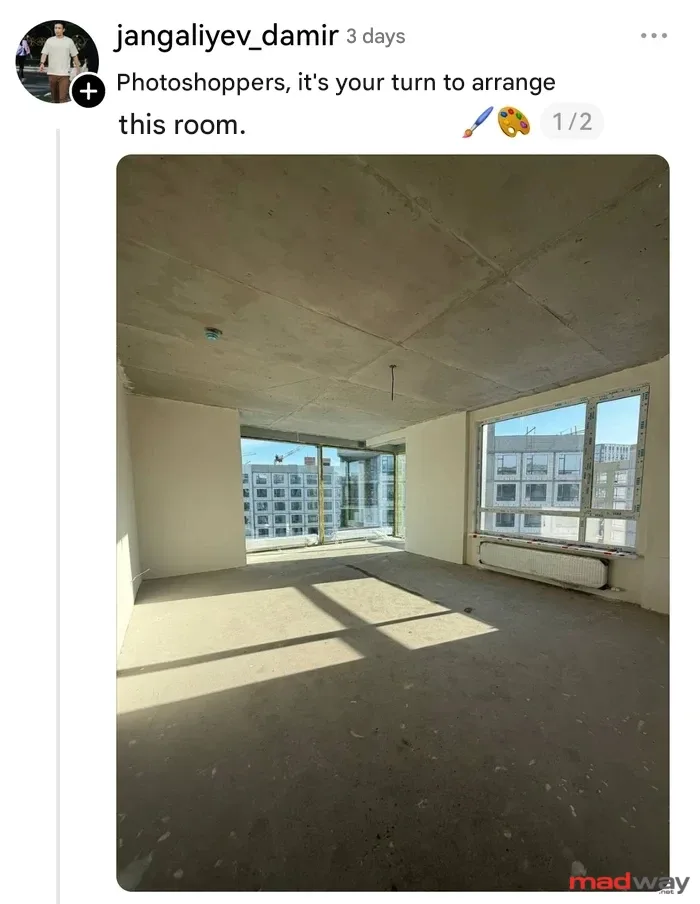The height and width of the screenshot is (904, 700).
Task: Open the post's three-dot overflow menu
Action: (x=653, y=36)
